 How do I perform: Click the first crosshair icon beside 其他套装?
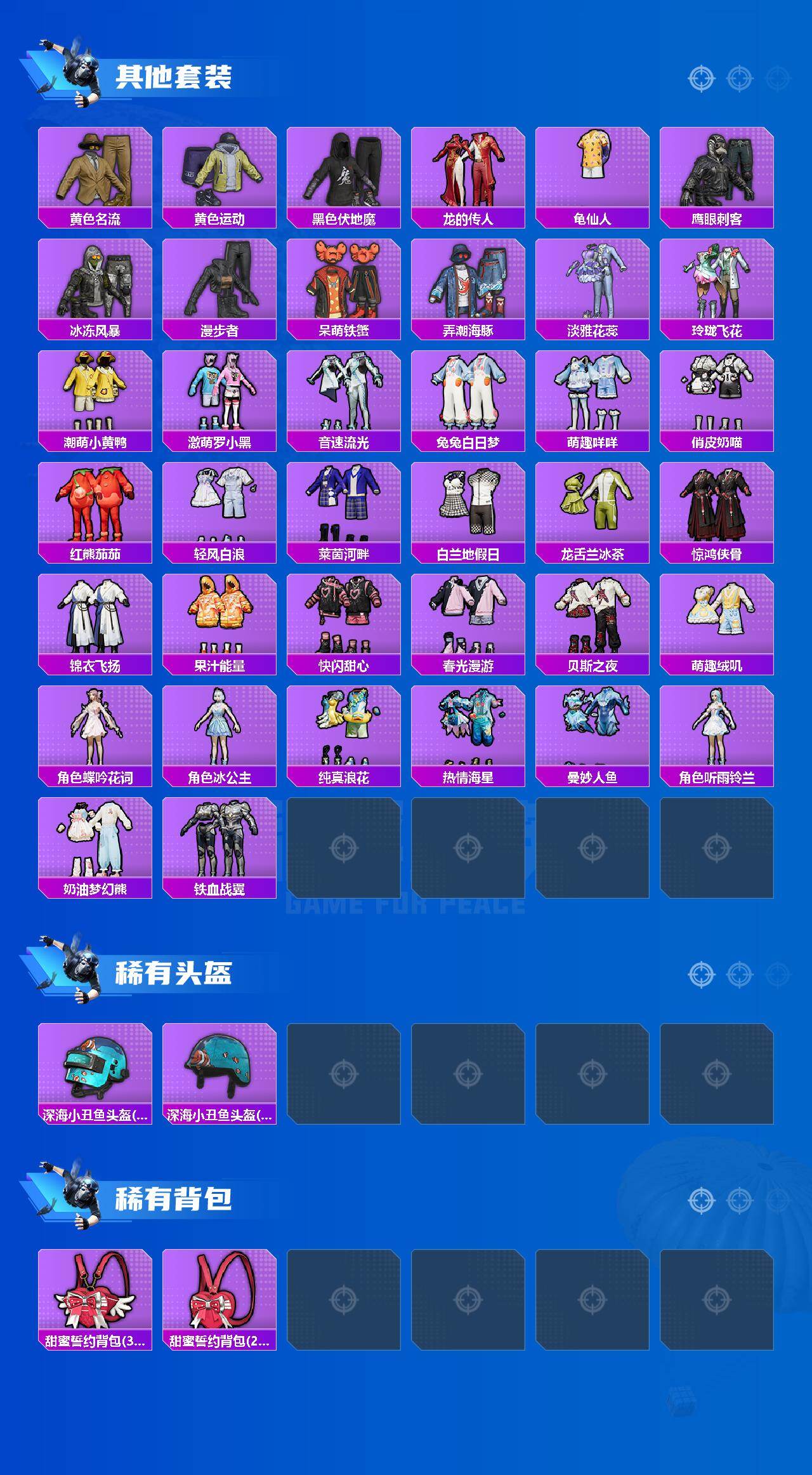701,78
